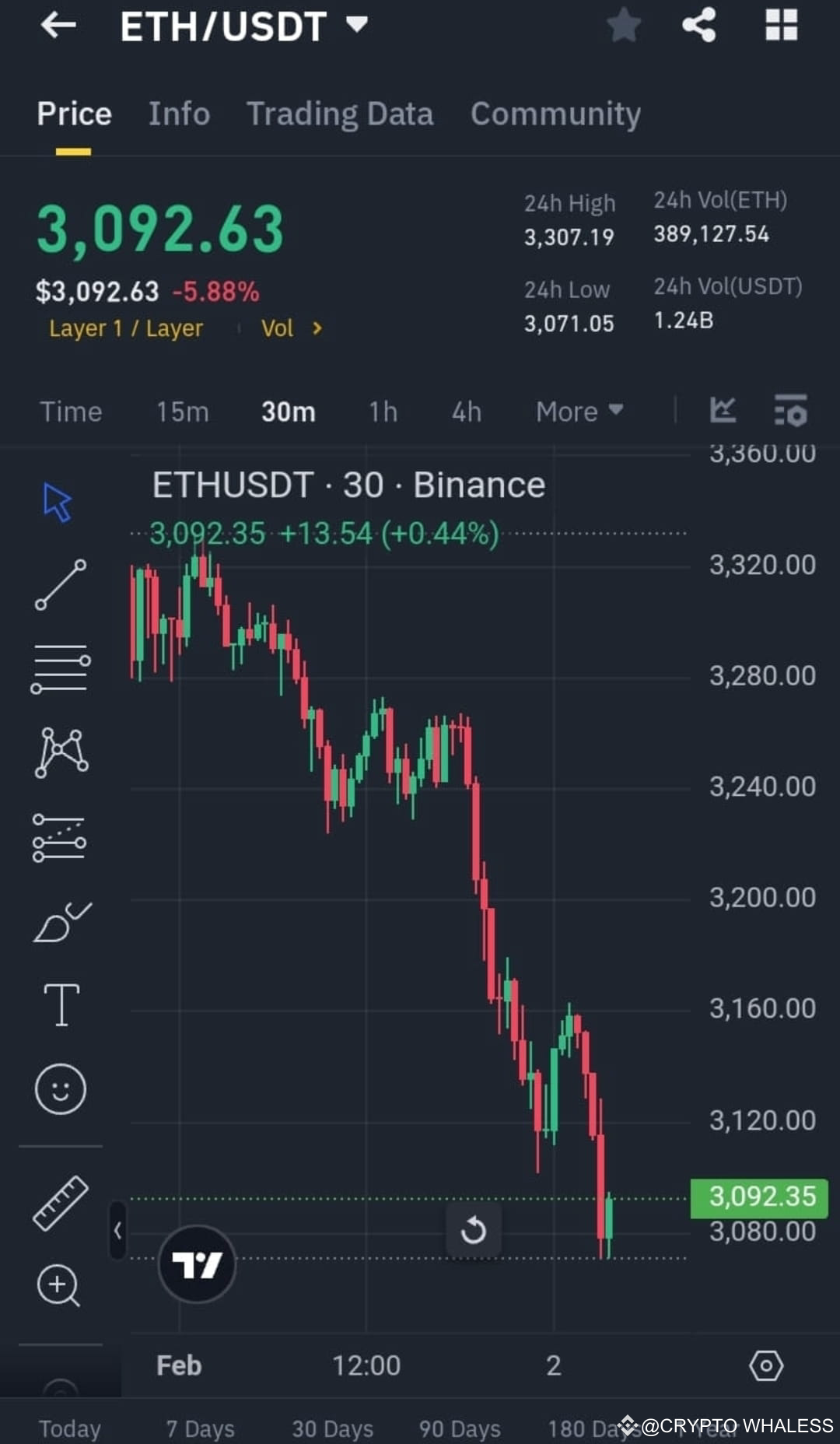The width and height of the screenshot is (840, 1444).
Task: Collapse the drawing toolbar with the chevron
Action: point(117,1229)
